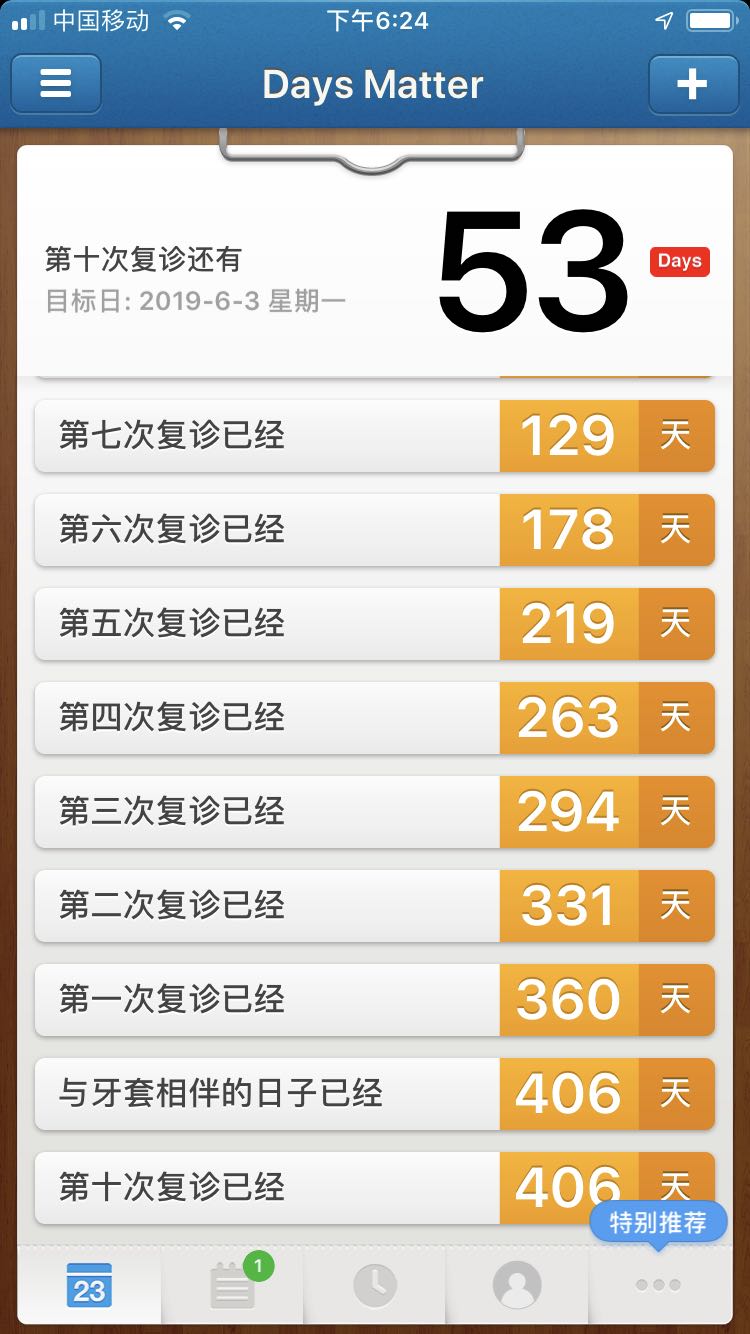
Task: View the 第四次复诊已经 entry
Action: pos(375,718)
